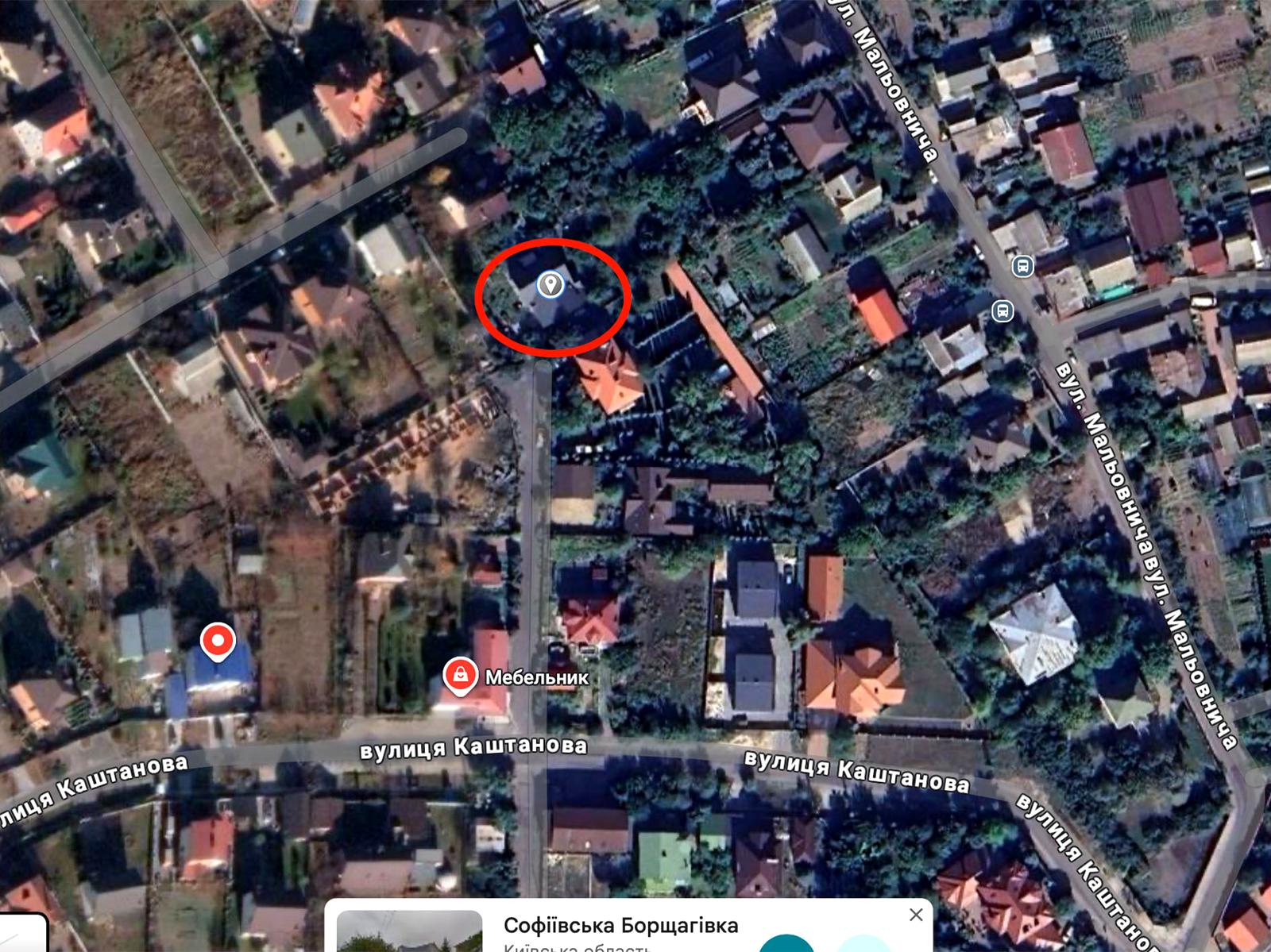Close the Софіївська Борщагівка place card
Viewport: 1271px width, 952px height.
click(x=915, y=915)
